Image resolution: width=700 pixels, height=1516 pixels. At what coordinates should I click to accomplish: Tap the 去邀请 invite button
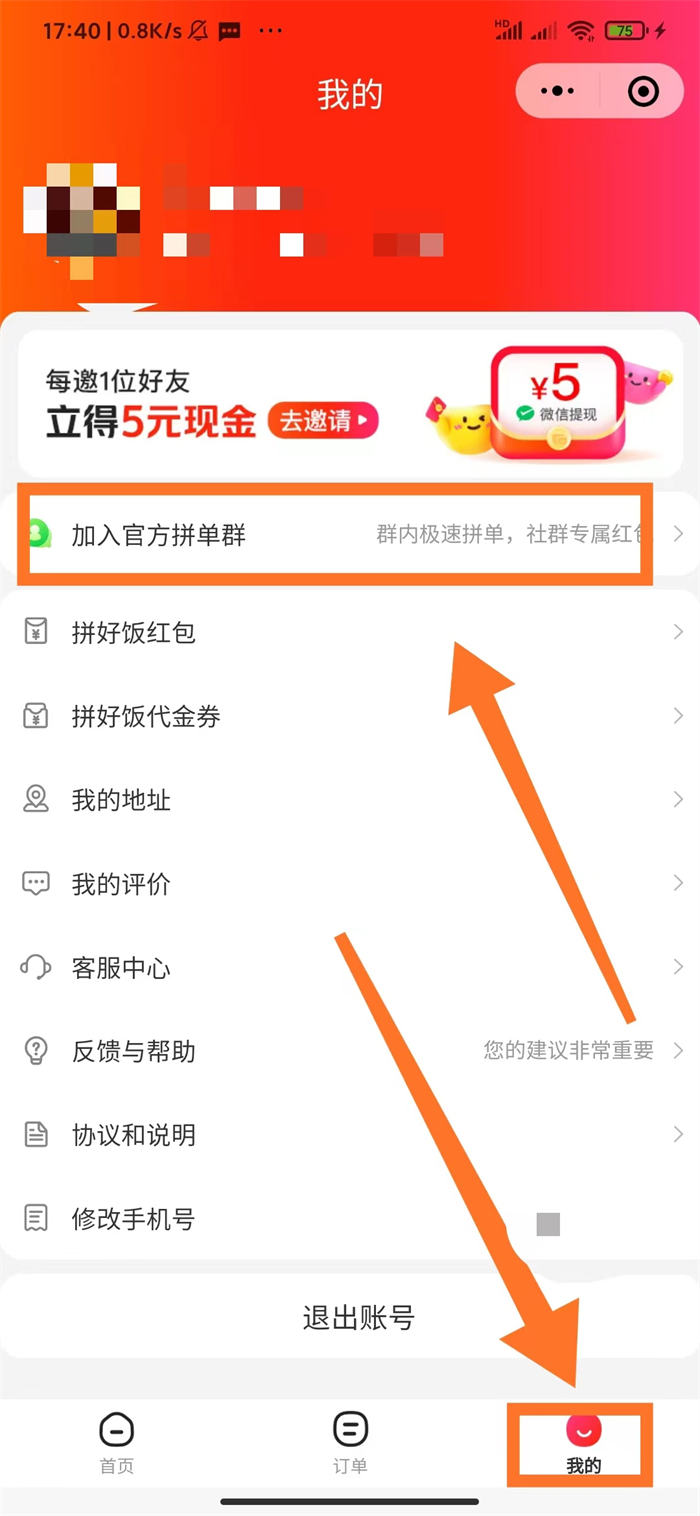point(323,421)
